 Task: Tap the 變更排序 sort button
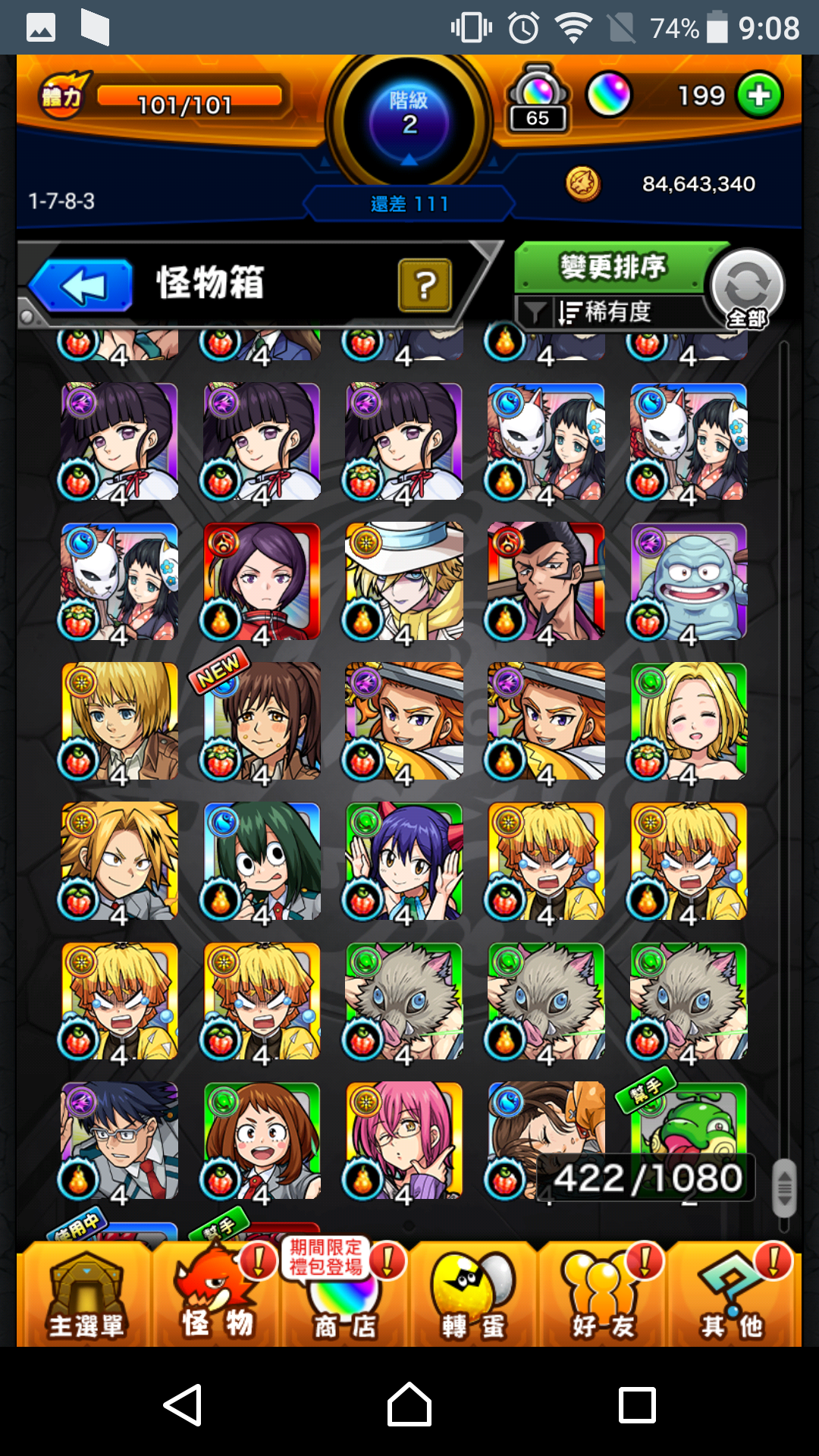coord(611,267)
